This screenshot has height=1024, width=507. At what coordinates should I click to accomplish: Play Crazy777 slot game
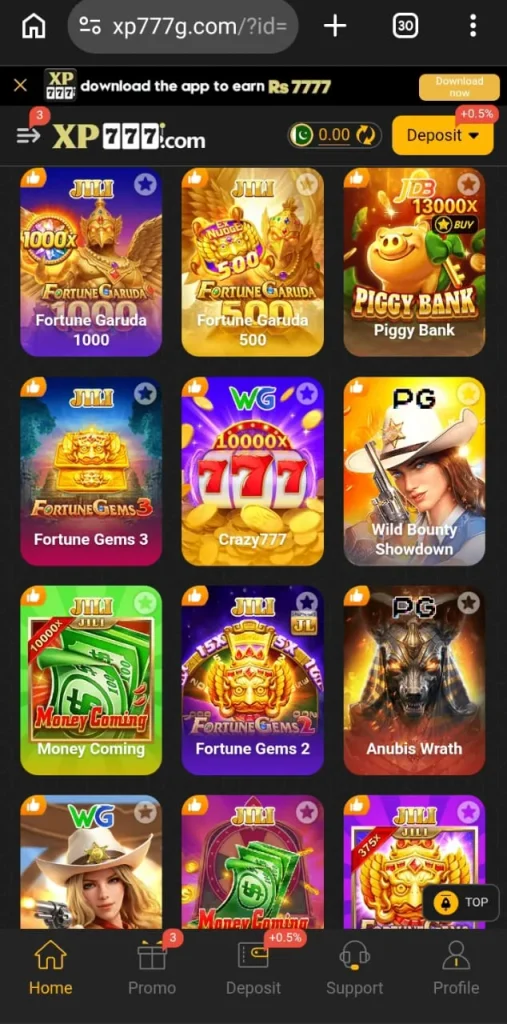(x=252, y=471)
